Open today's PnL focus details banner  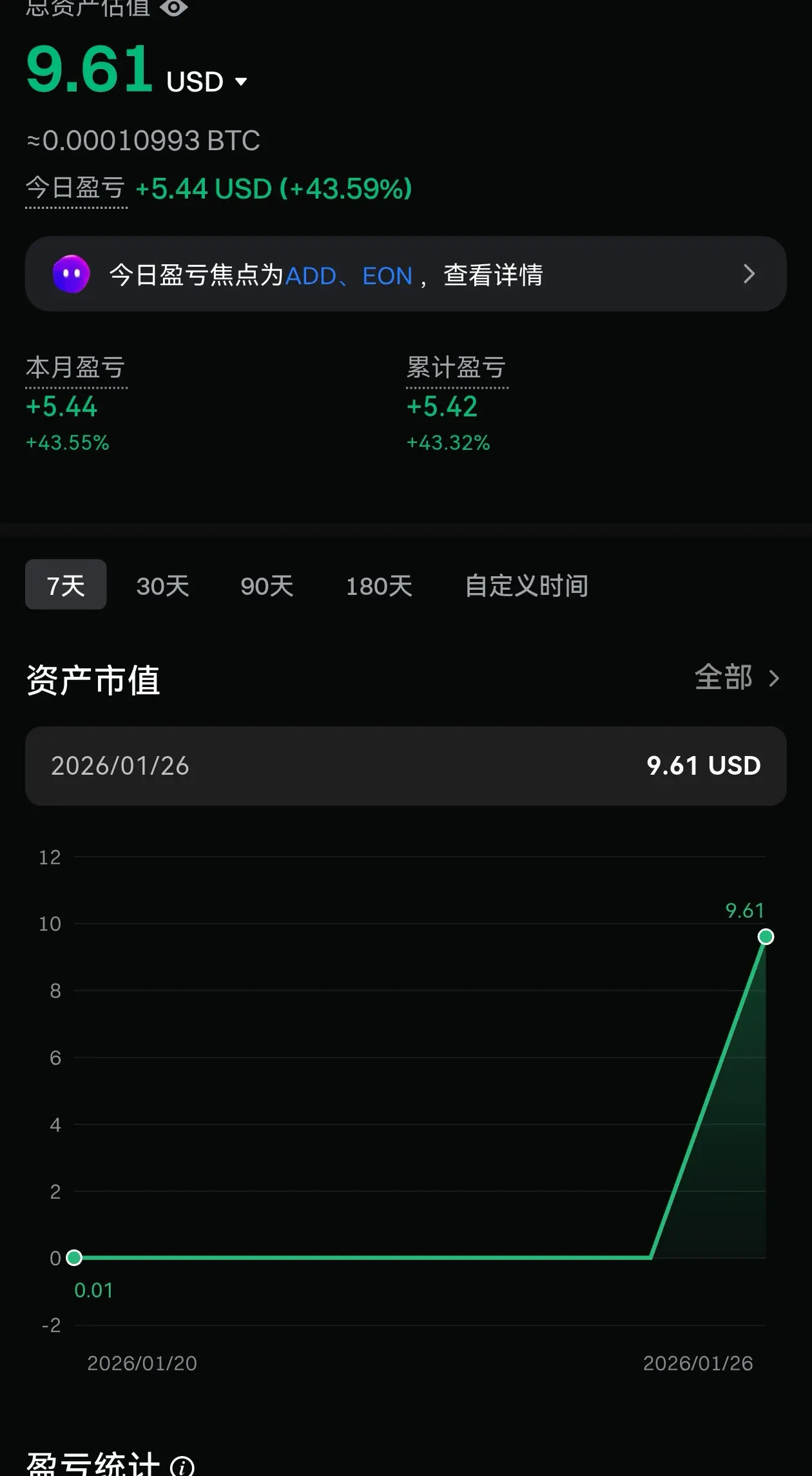pos(405,274)
